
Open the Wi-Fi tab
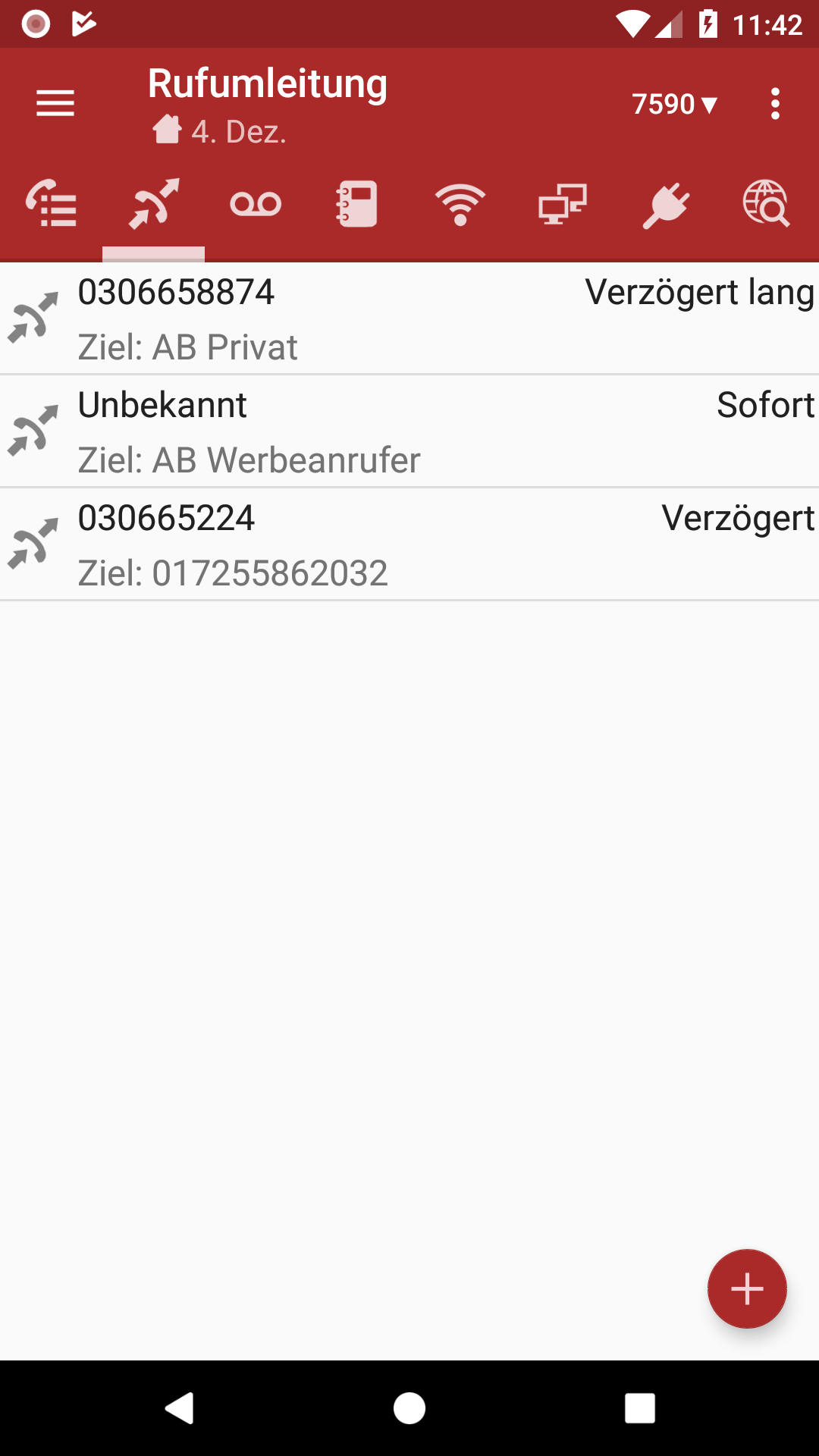click(460, 204)
